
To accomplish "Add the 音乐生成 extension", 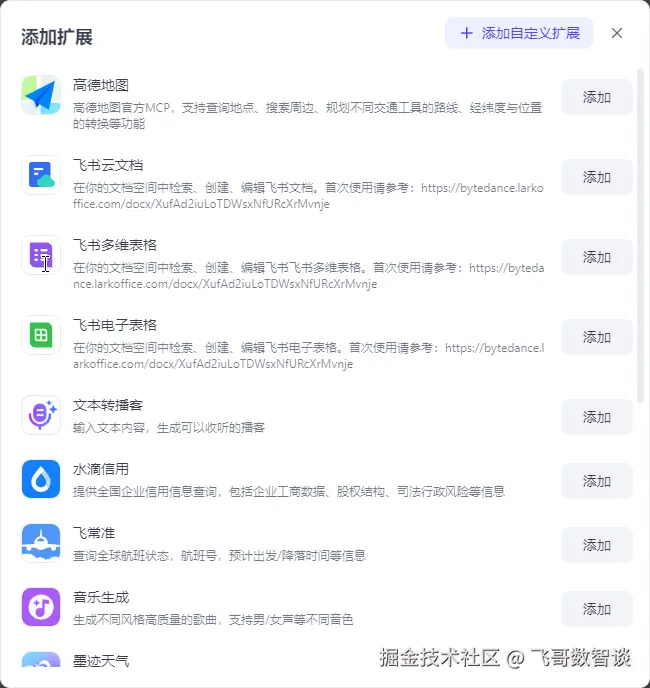I will [596, 609].
